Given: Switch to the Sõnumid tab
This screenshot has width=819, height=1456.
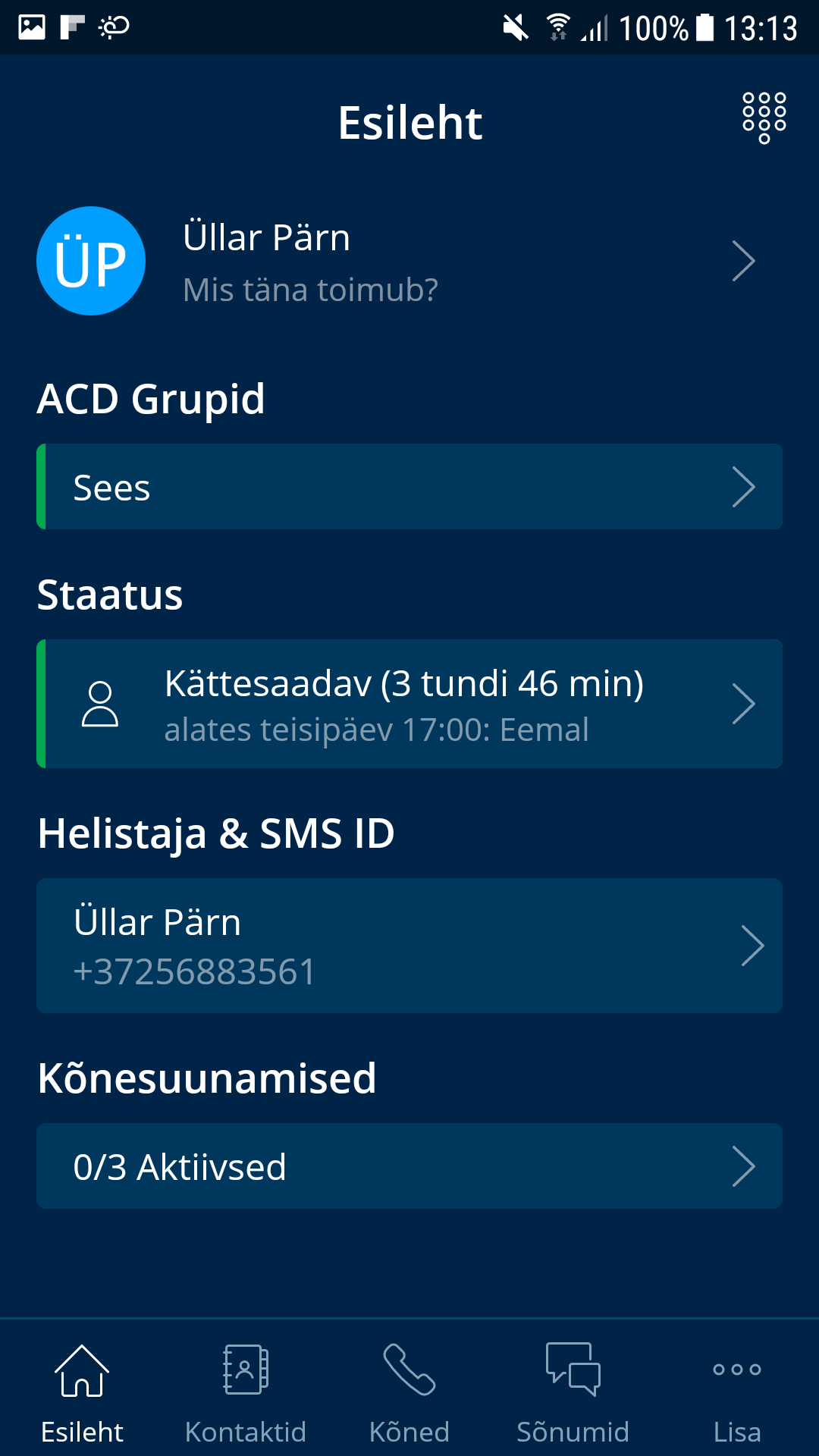Looking at the screenshot, I should click(x=573, y=1389).
